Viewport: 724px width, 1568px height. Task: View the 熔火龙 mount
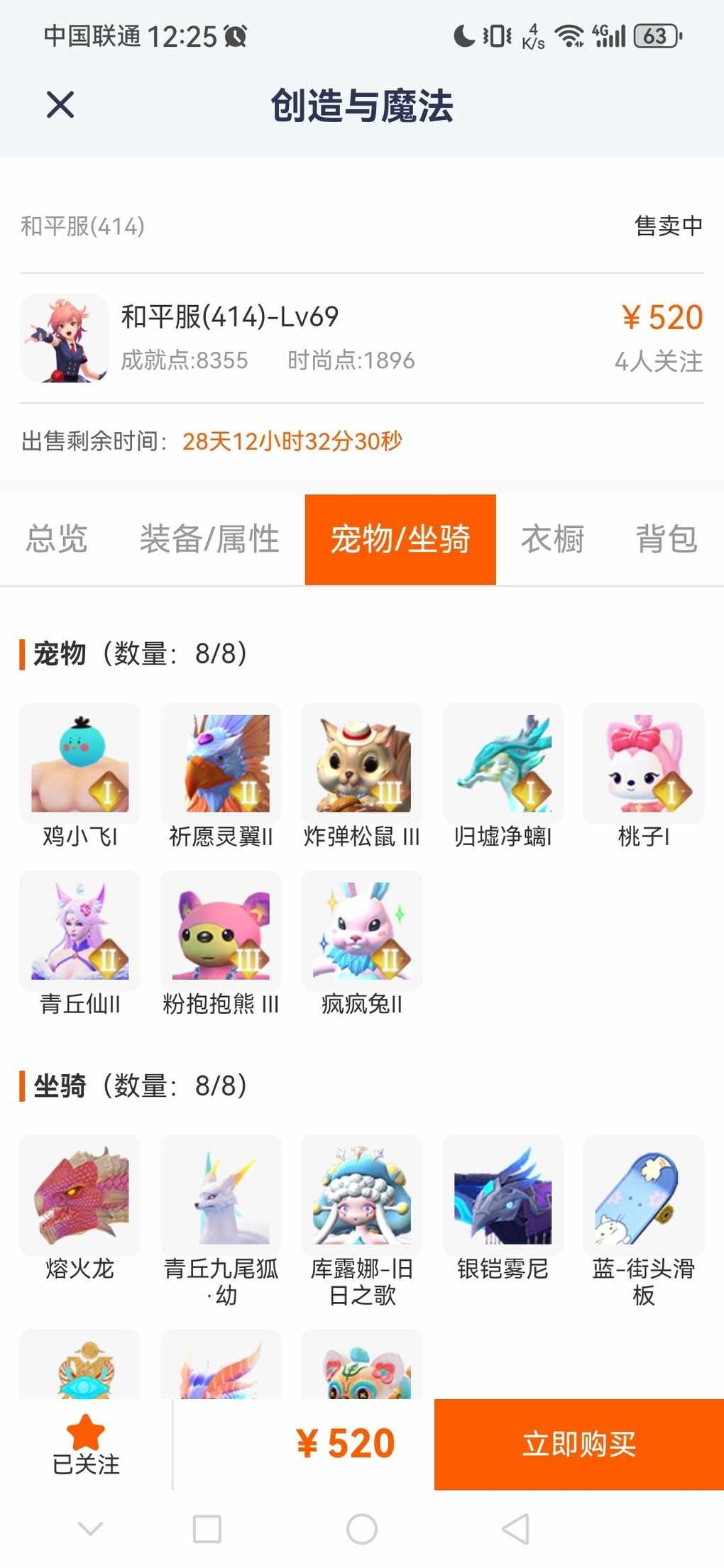coord(79,1196)
